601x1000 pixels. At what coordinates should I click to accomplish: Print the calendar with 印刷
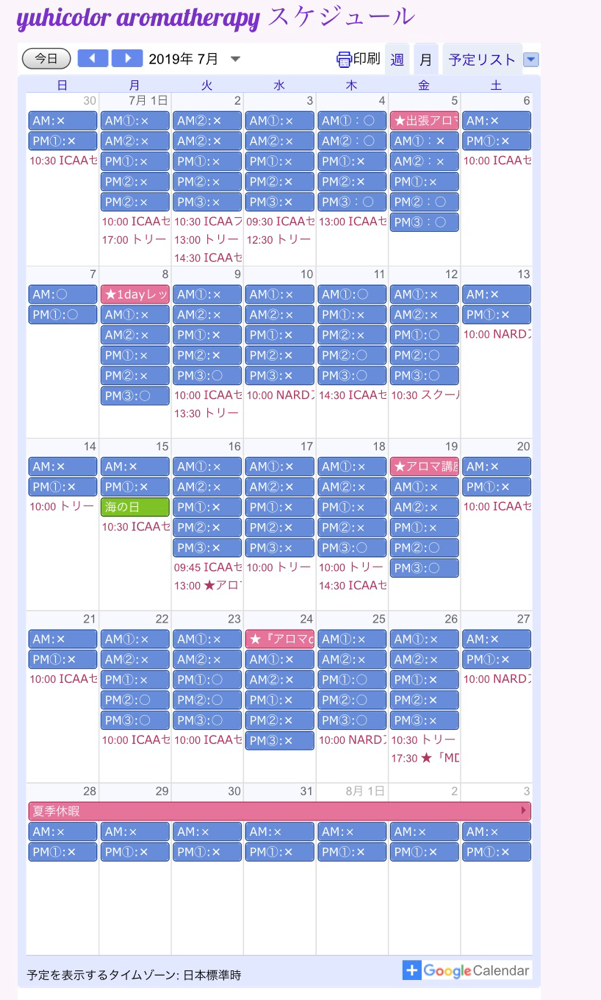(x=358, y=59)
